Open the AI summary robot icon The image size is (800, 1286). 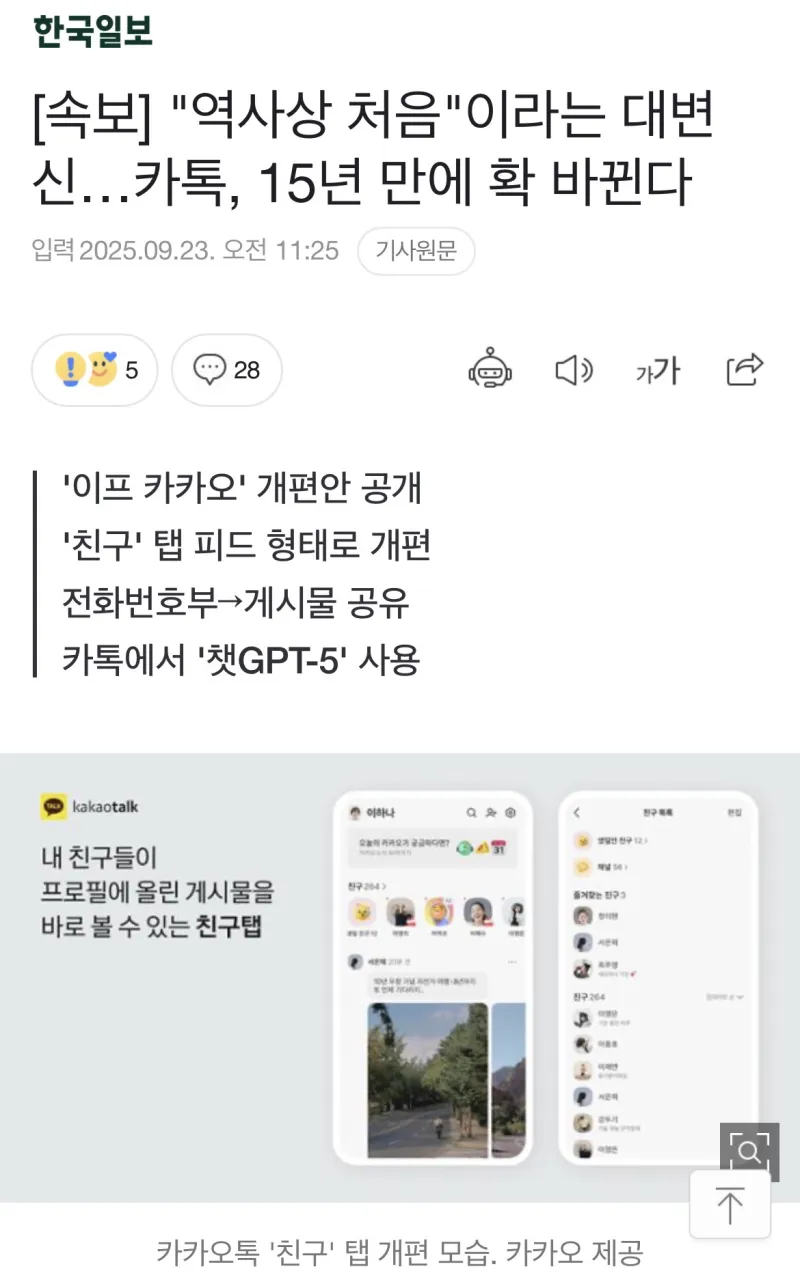490,370
